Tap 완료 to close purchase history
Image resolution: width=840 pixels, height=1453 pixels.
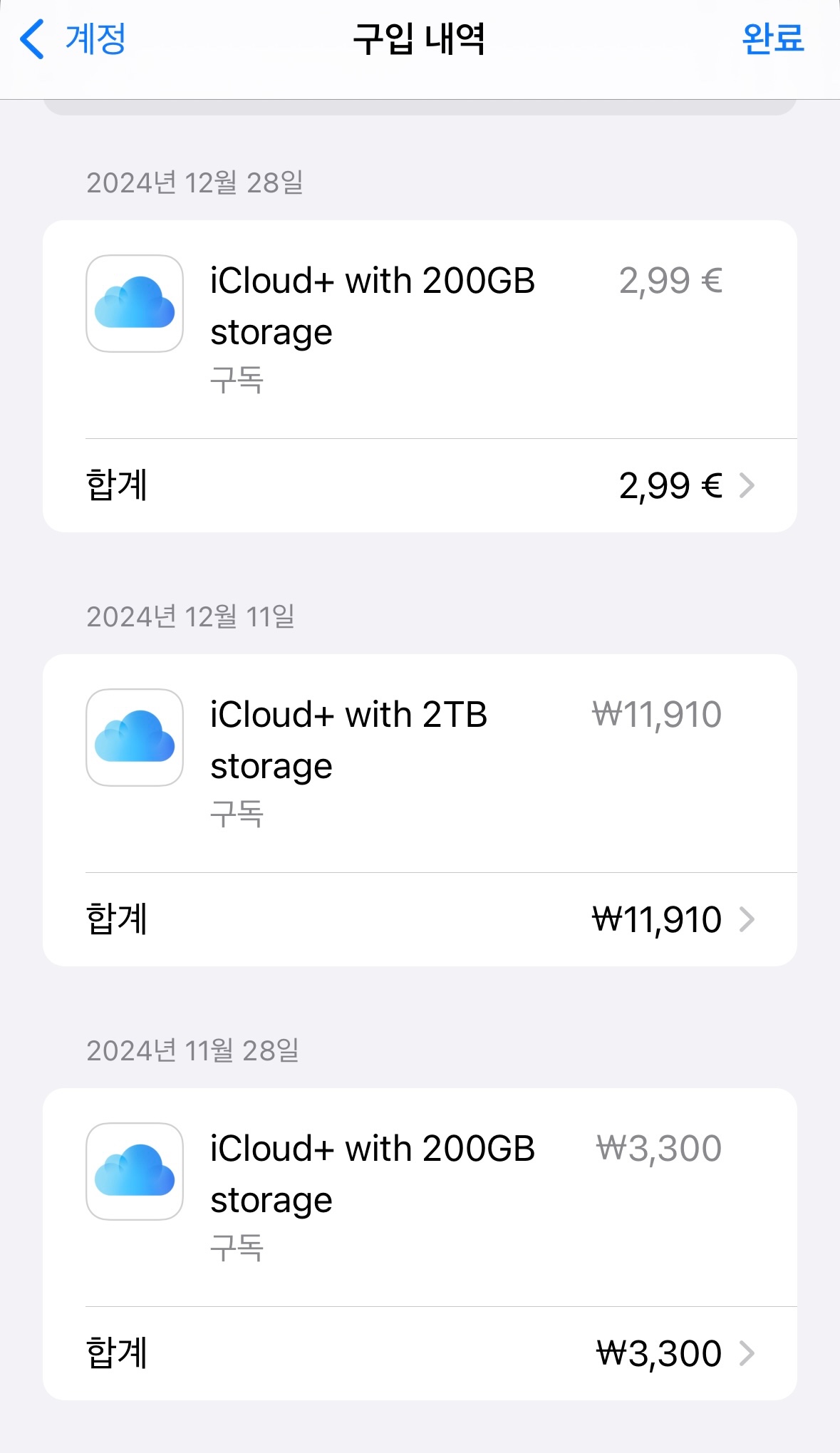point(772,39)
